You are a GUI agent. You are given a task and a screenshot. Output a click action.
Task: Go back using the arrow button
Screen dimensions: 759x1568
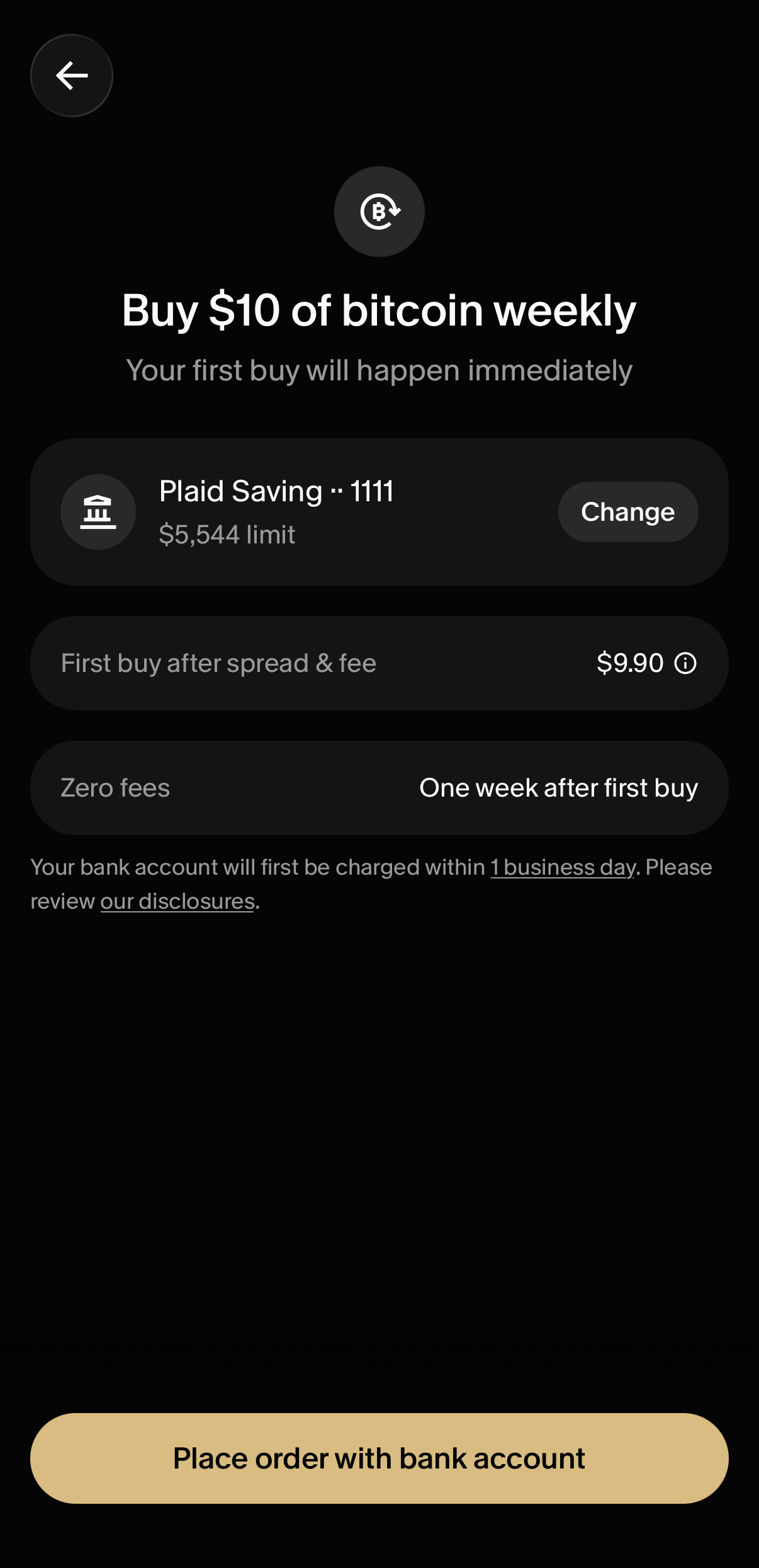coord(72,76)
